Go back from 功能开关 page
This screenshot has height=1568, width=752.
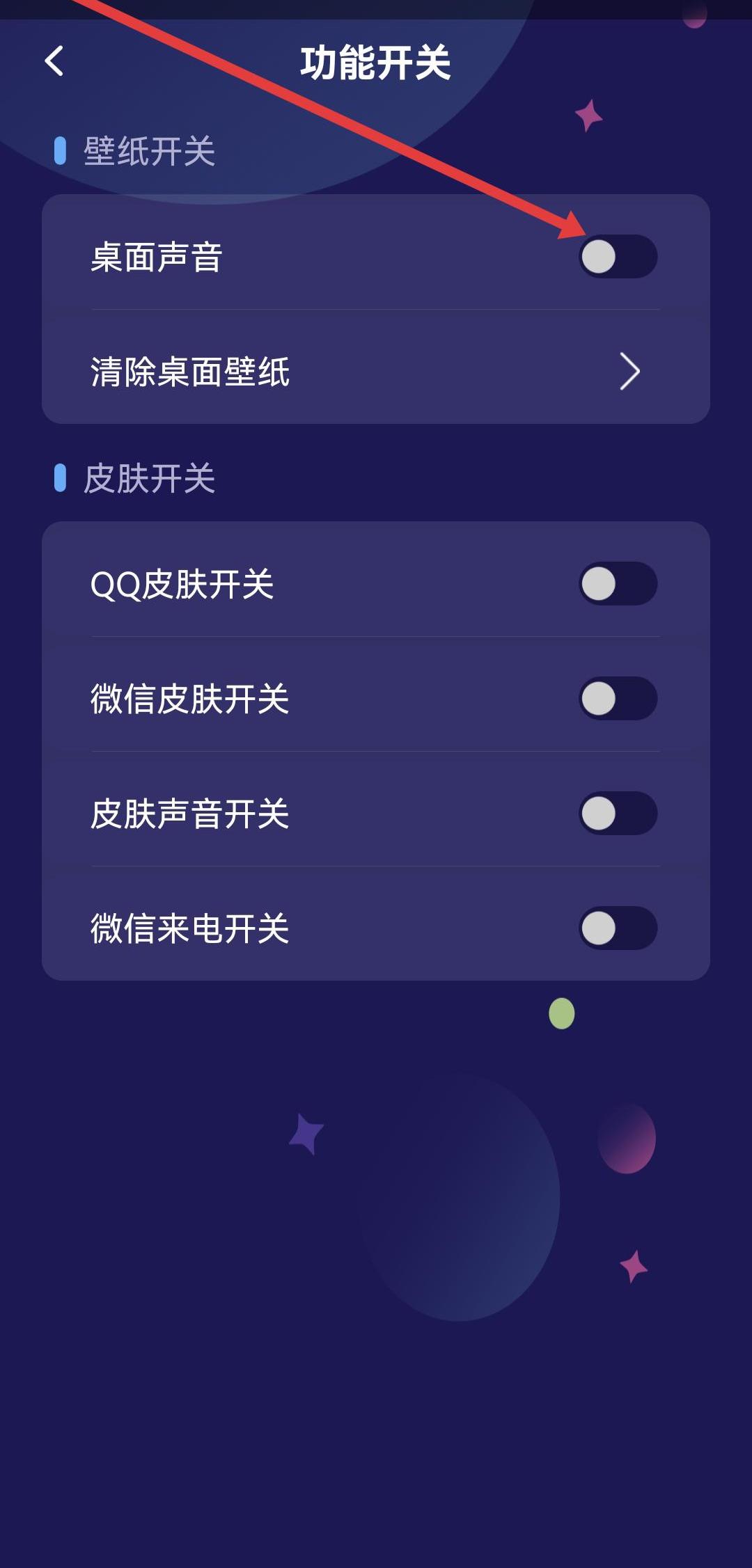pyautogui.click(x=54, y=61)
